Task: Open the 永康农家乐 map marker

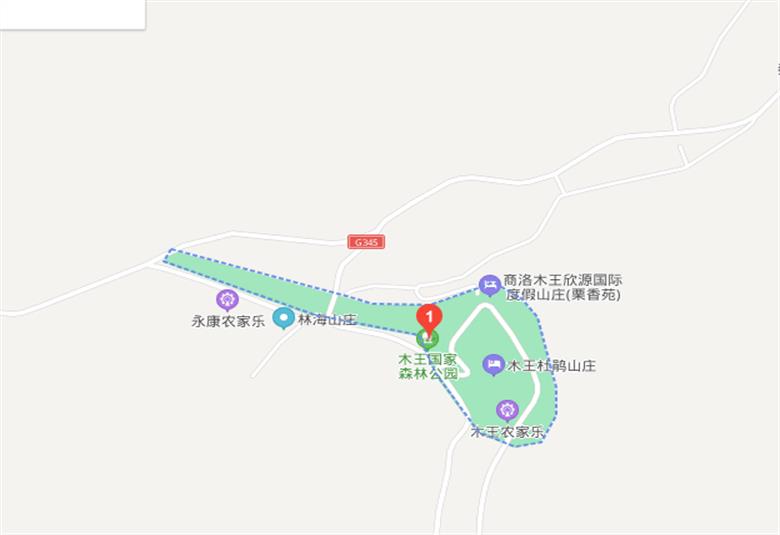Action: (228, 299)
